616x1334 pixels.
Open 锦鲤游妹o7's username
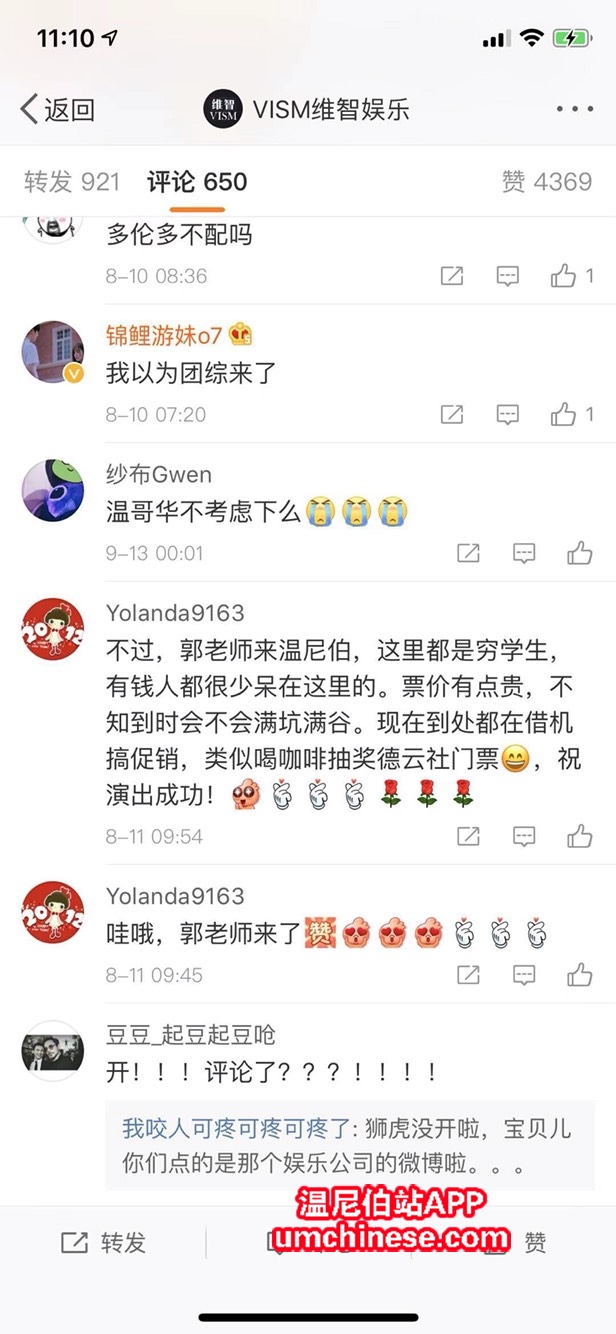tap(164, 335)
